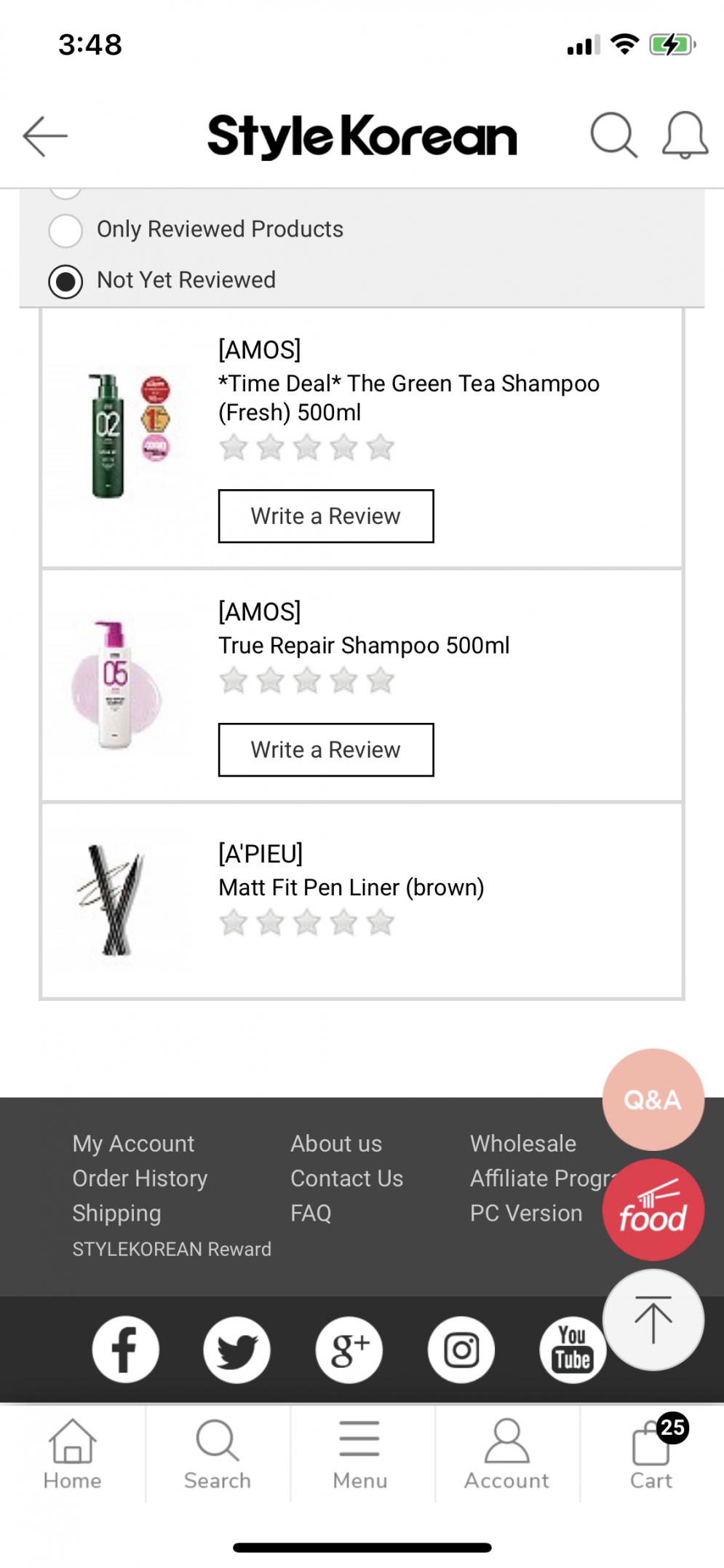Switch to the Home tab
The height and width of the screenshot is (1568, 724).
click(72, 1454)
